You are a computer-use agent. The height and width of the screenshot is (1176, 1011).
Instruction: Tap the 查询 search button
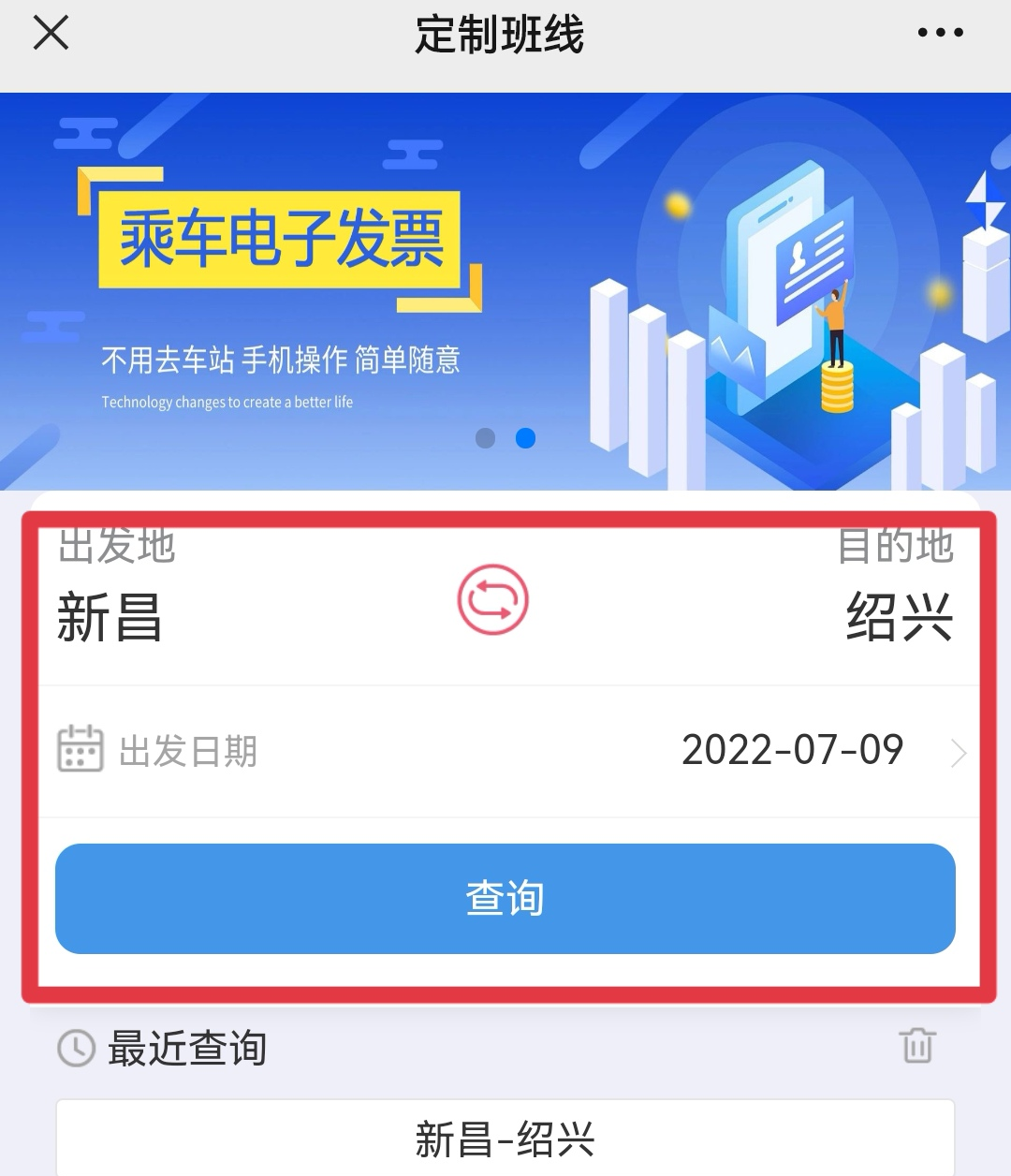(x=505, y=899)
